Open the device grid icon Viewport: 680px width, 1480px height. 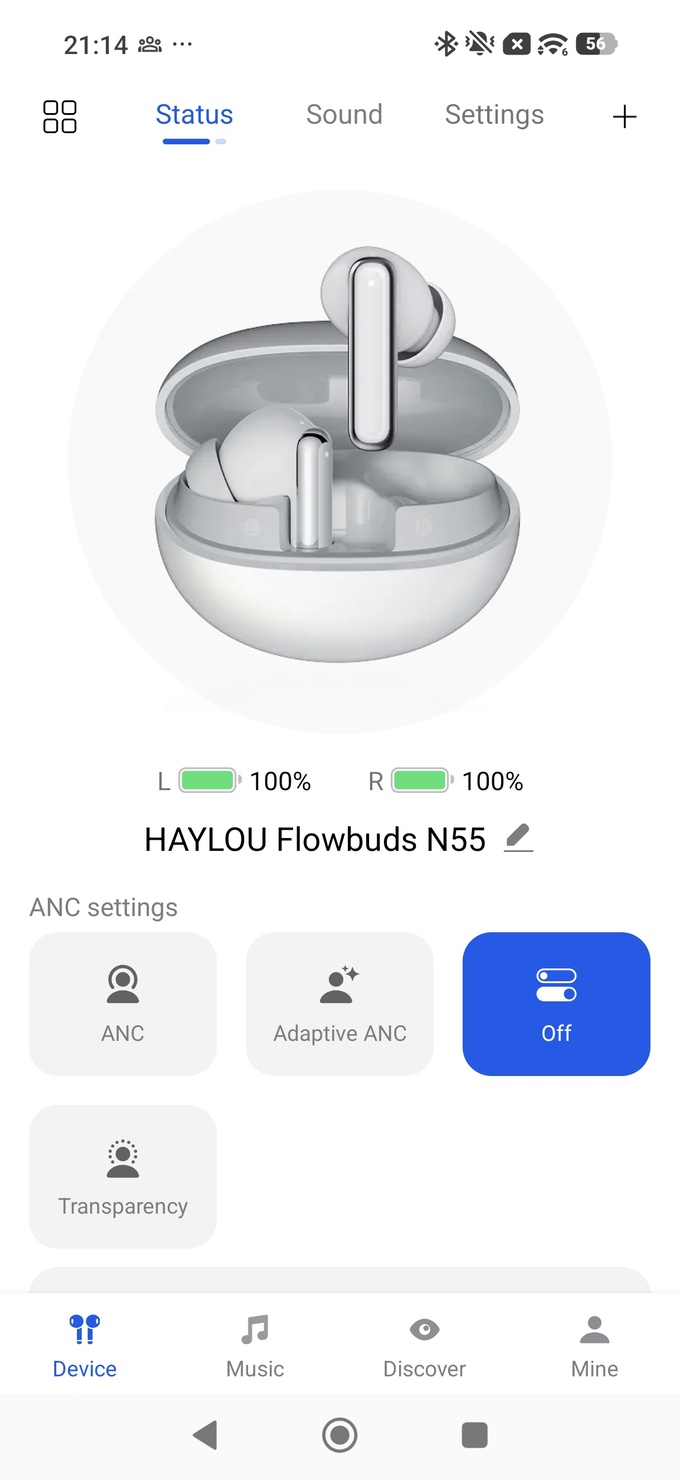(x=60, y=116)
